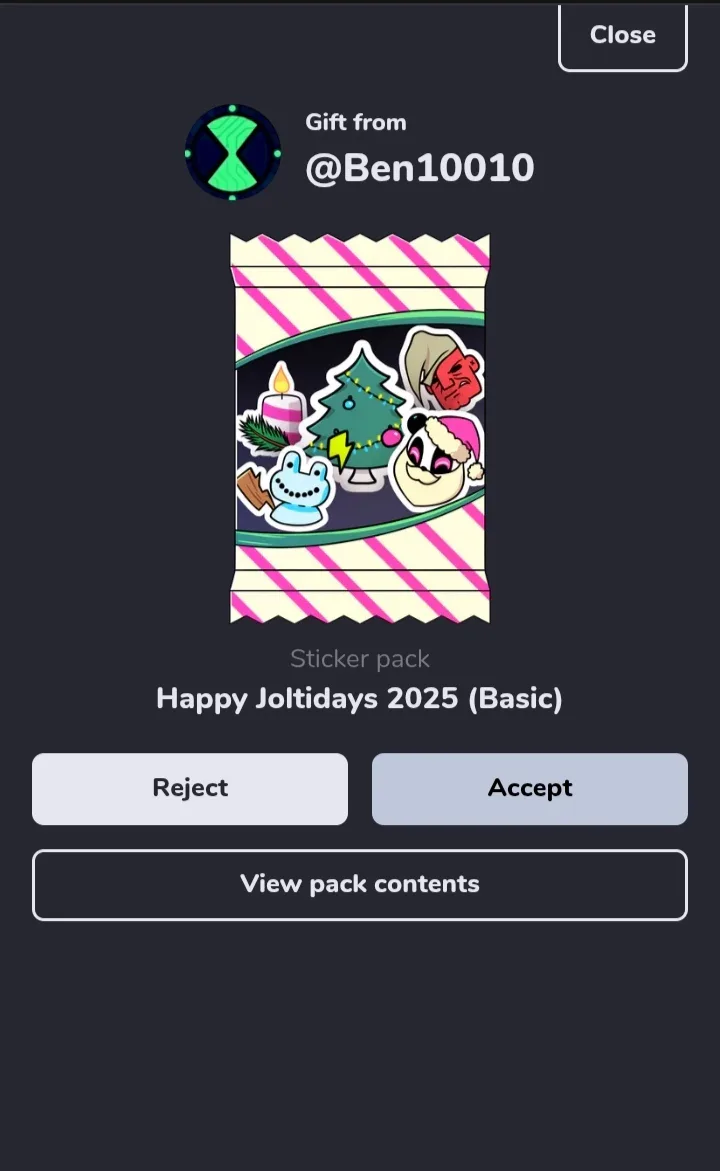Open @Ben10010's profile avatar

[232, 152]
